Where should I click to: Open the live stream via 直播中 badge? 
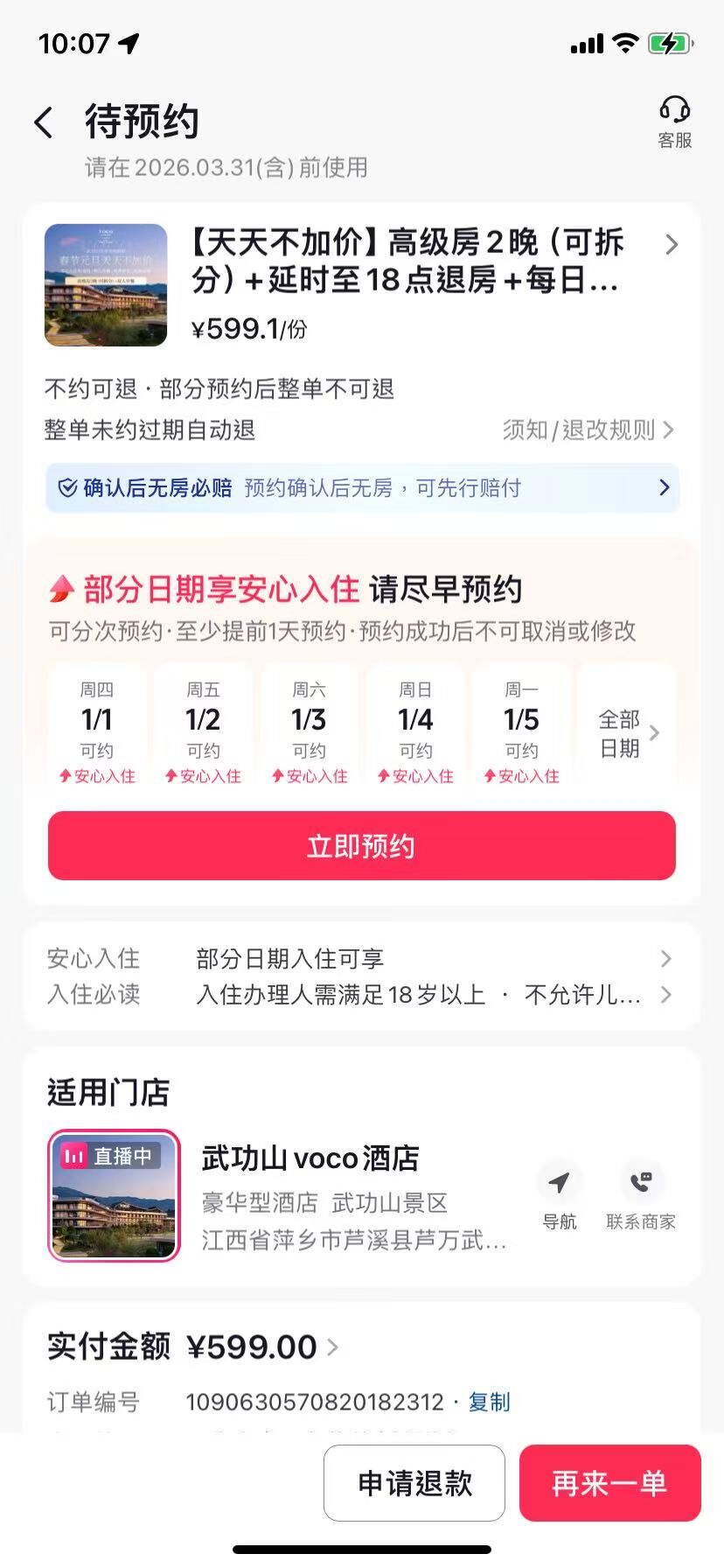114,1156
